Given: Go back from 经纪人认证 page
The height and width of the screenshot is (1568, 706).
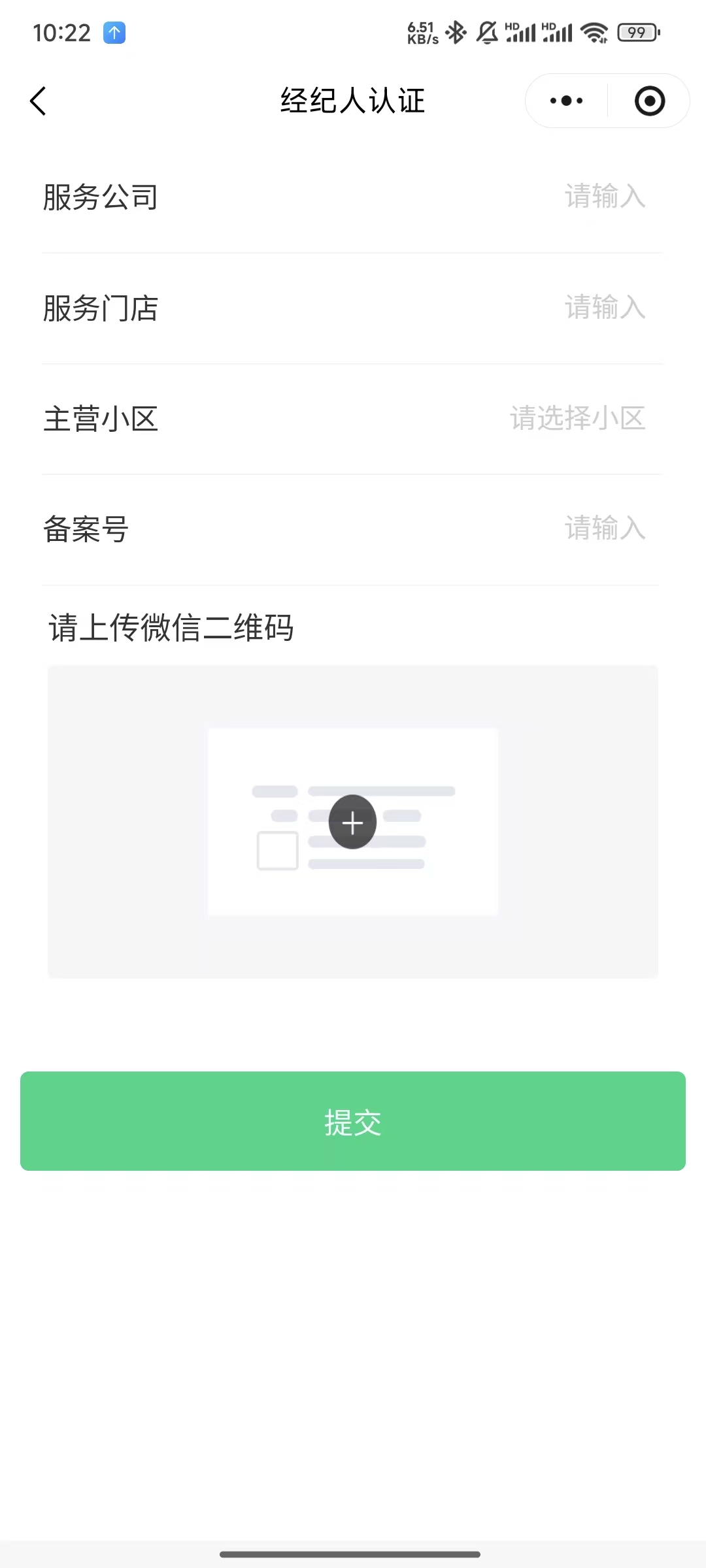Looking at the screenshot, I should (38, 101).
